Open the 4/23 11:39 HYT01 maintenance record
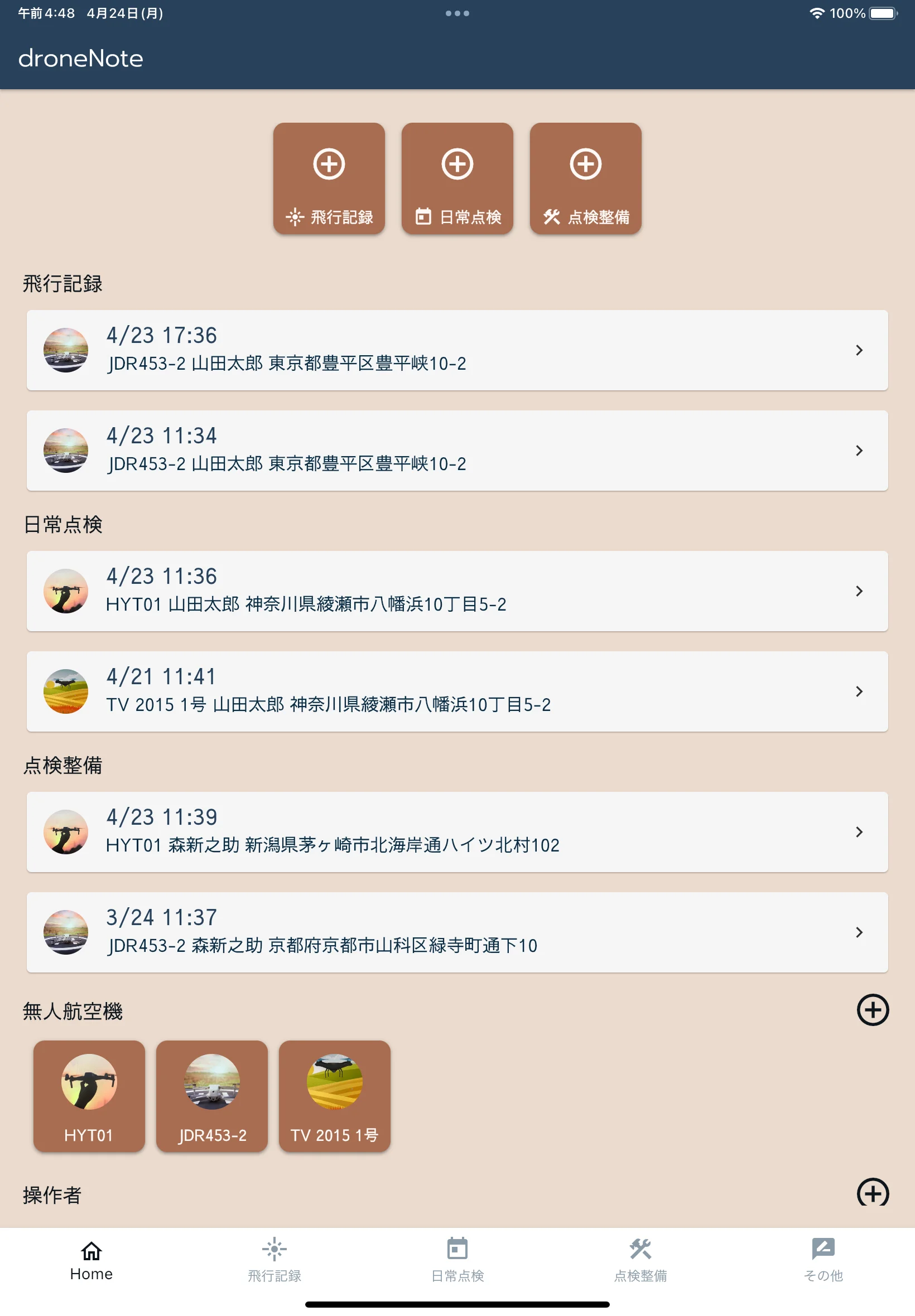The width and height of the screenshot is (915, 1316). 457,831
